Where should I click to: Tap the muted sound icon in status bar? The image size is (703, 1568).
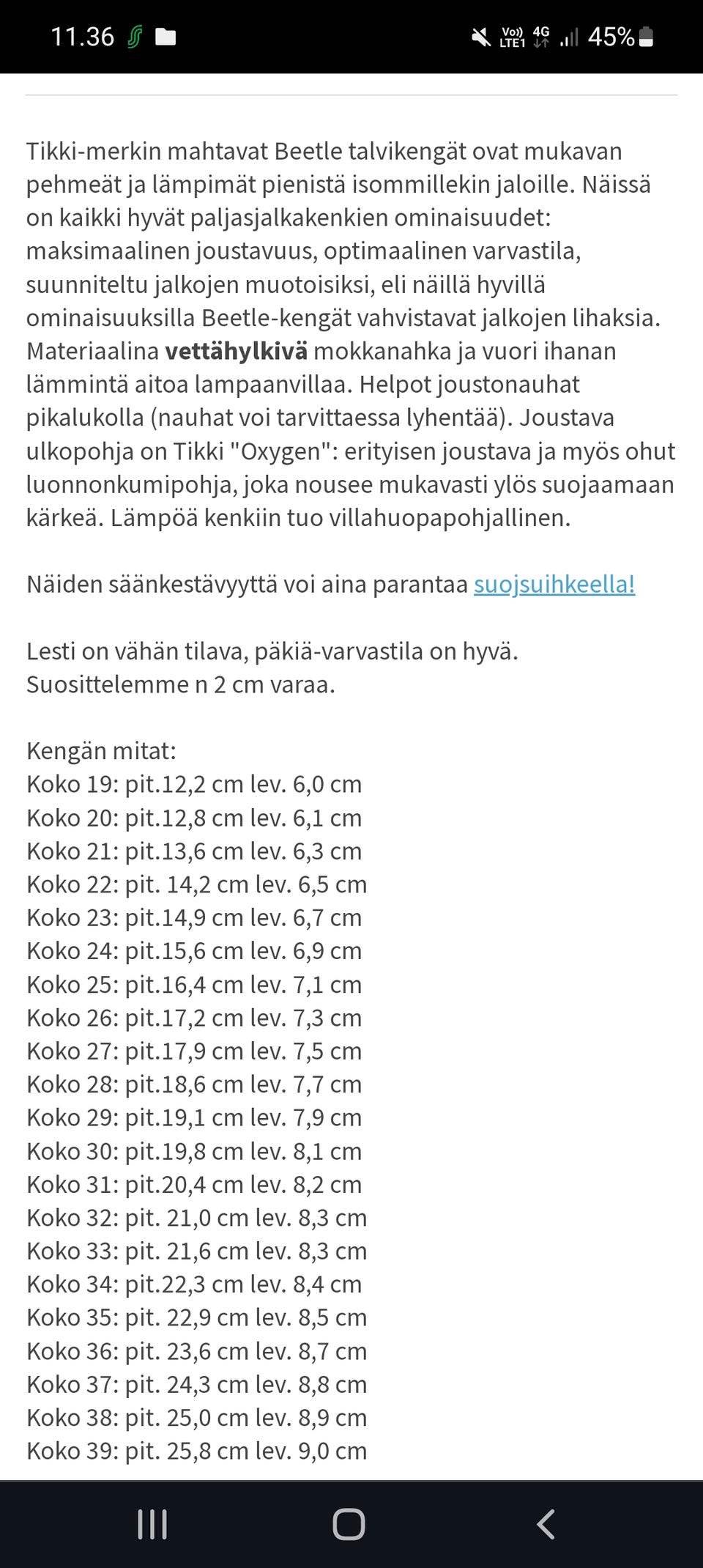pos(480,37)
